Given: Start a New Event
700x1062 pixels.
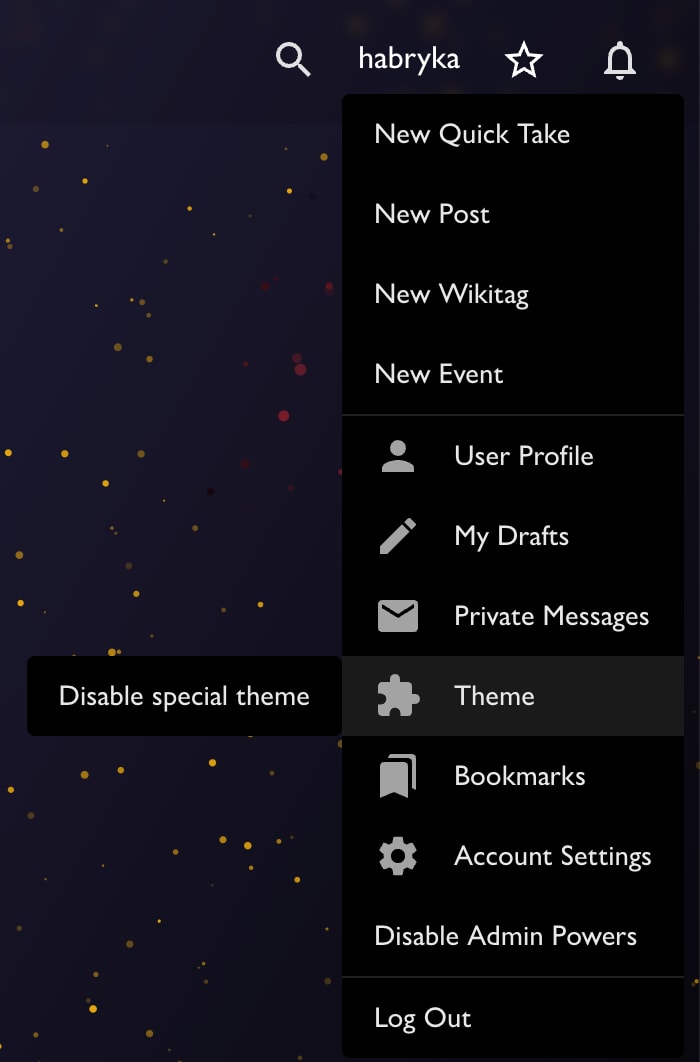Looking at the screenshot, I should [x=439, y=374].
